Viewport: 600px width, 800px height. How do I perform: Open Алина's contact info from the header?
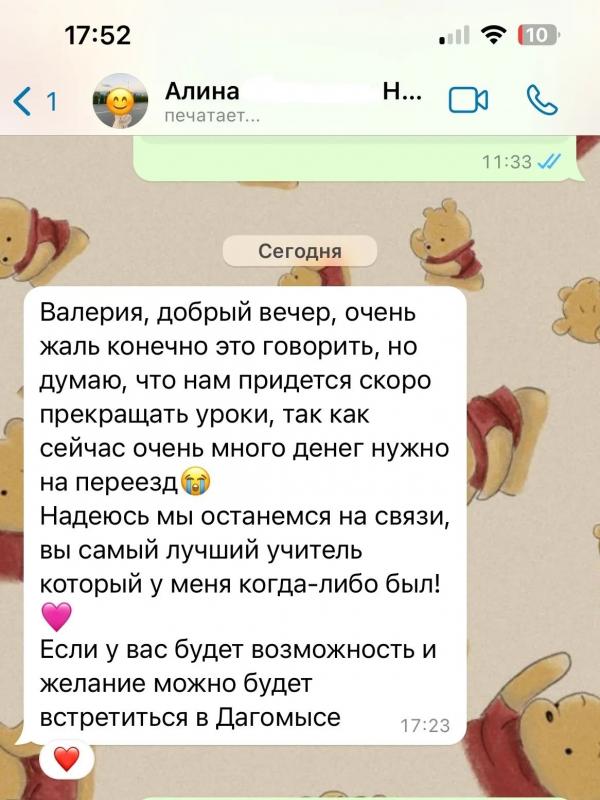pyautogui.click(x=293, y=101)
